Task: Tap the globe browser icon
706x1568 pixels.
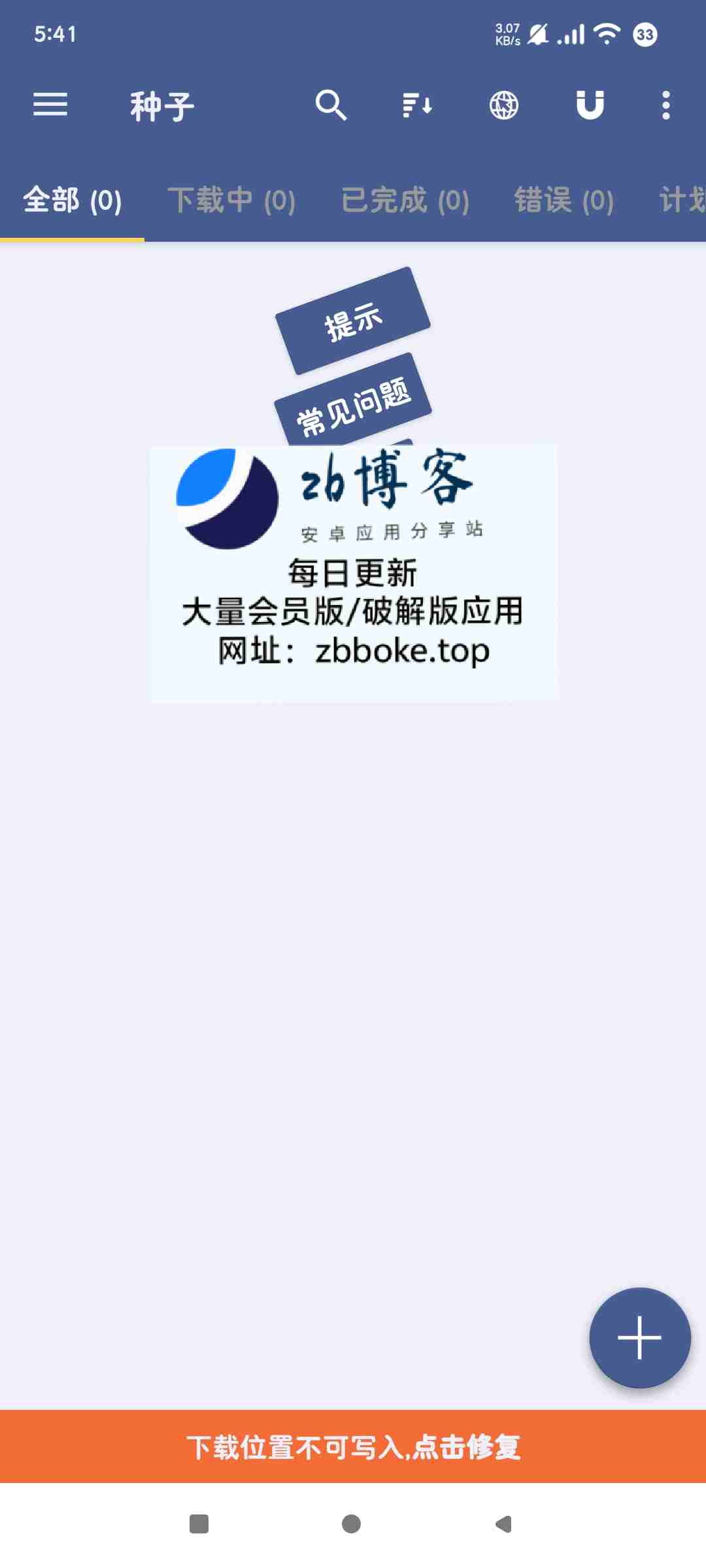Action: tap(504, 105)
